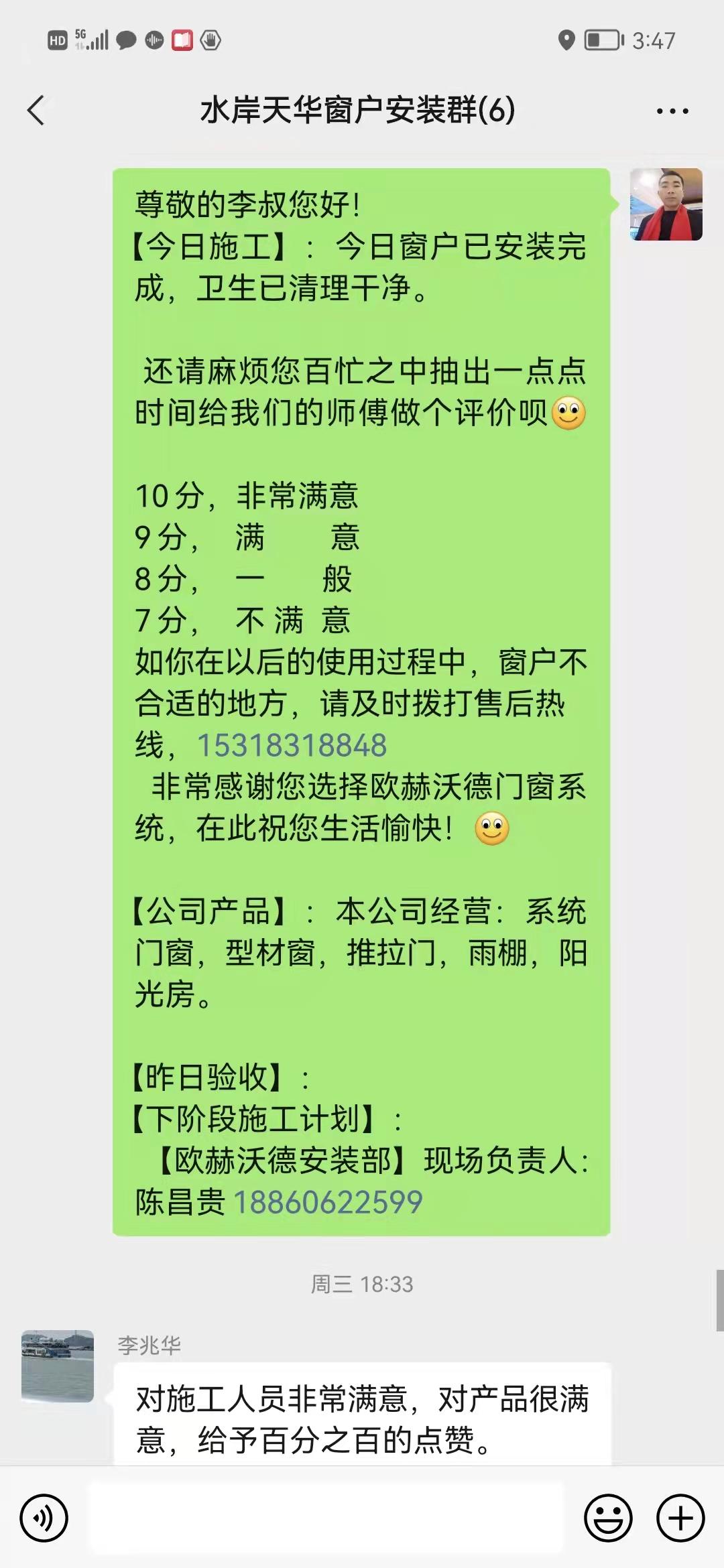
Task: Open the group chat info menu
Action: (x=672, y=111)
